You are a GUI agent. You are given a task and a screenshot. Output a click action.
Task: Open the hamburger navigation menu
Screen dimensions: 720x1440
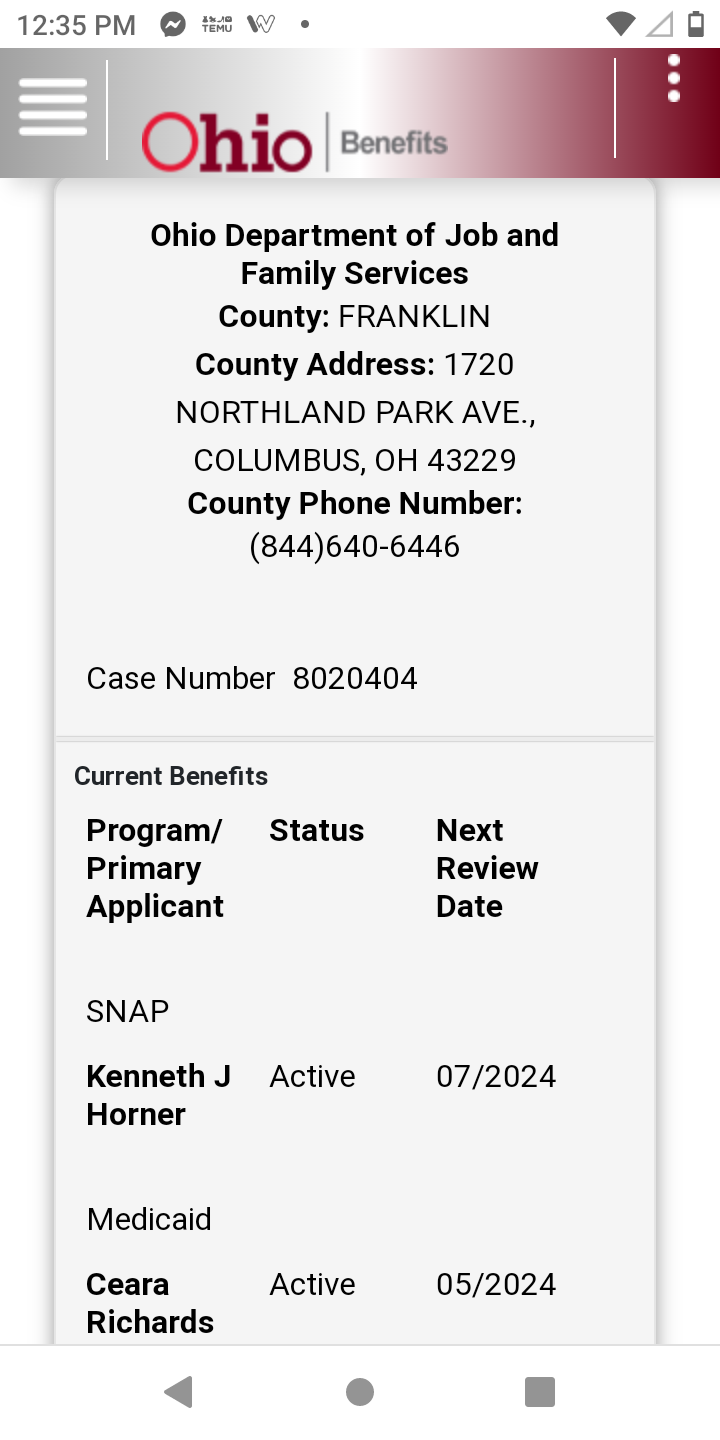coord(53,107)
